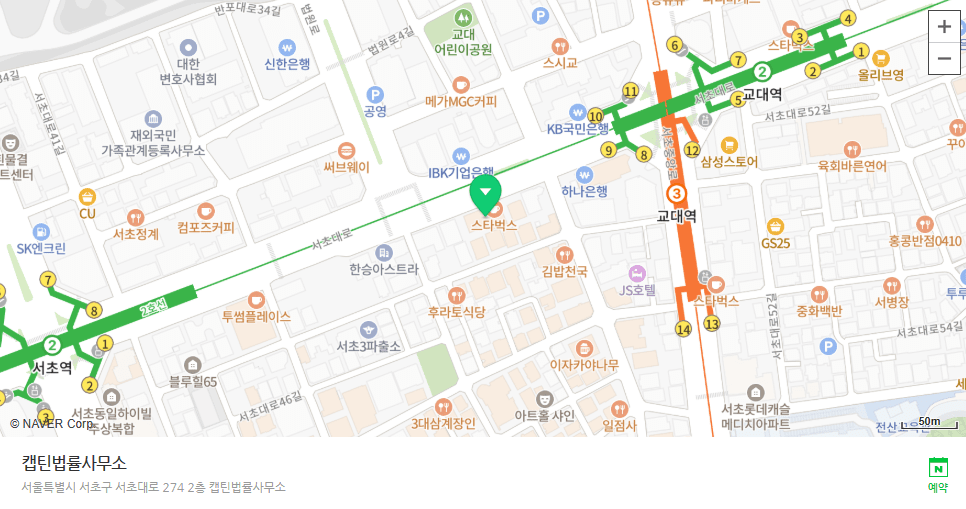The width and height of the screenshot is (966, 509).
Task: Open the IBK기업은행 place marker
Action: (461, 156)
